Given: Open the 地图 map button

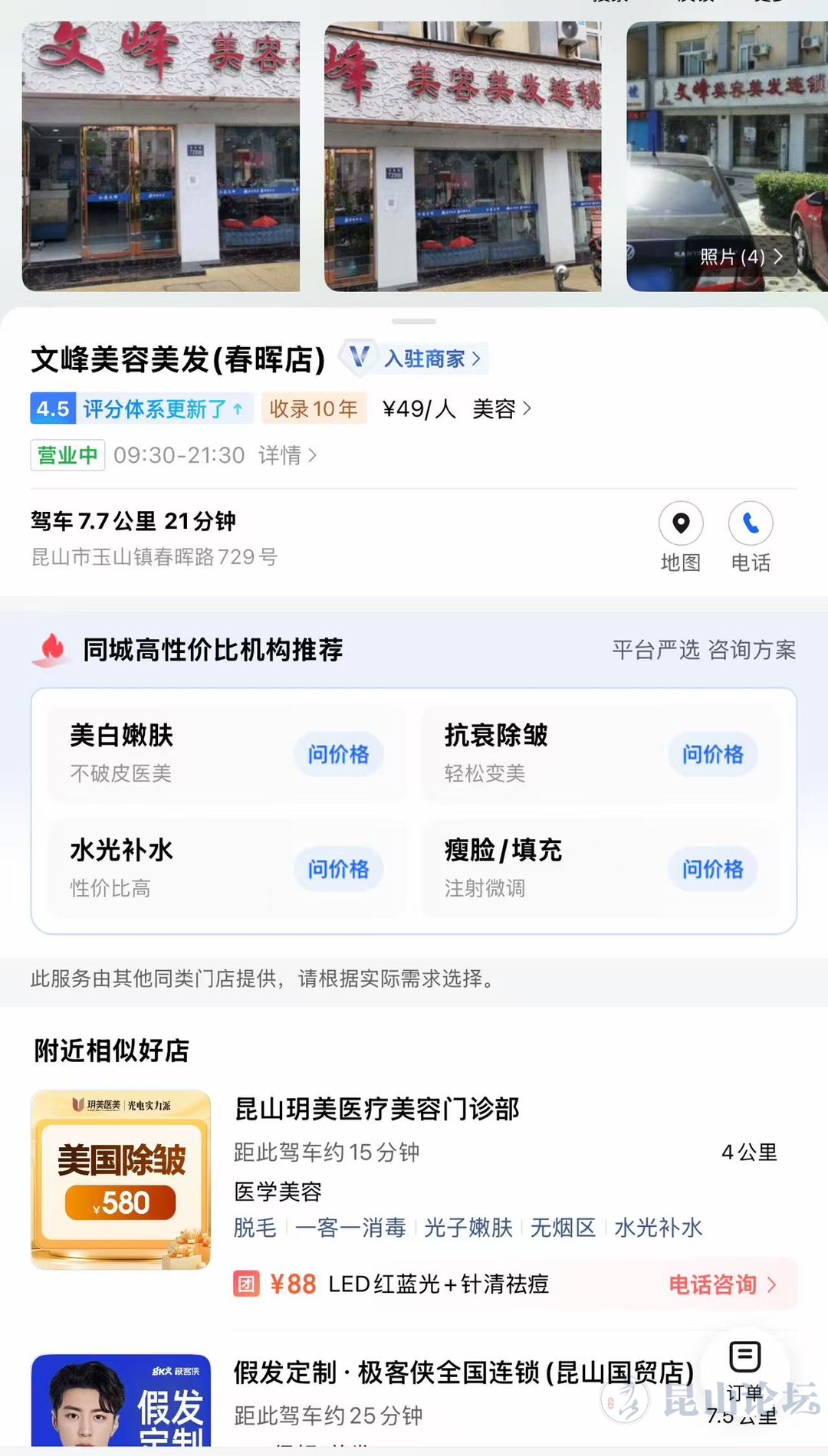Looking at the screenshot, I should click(x=681, y=536).
